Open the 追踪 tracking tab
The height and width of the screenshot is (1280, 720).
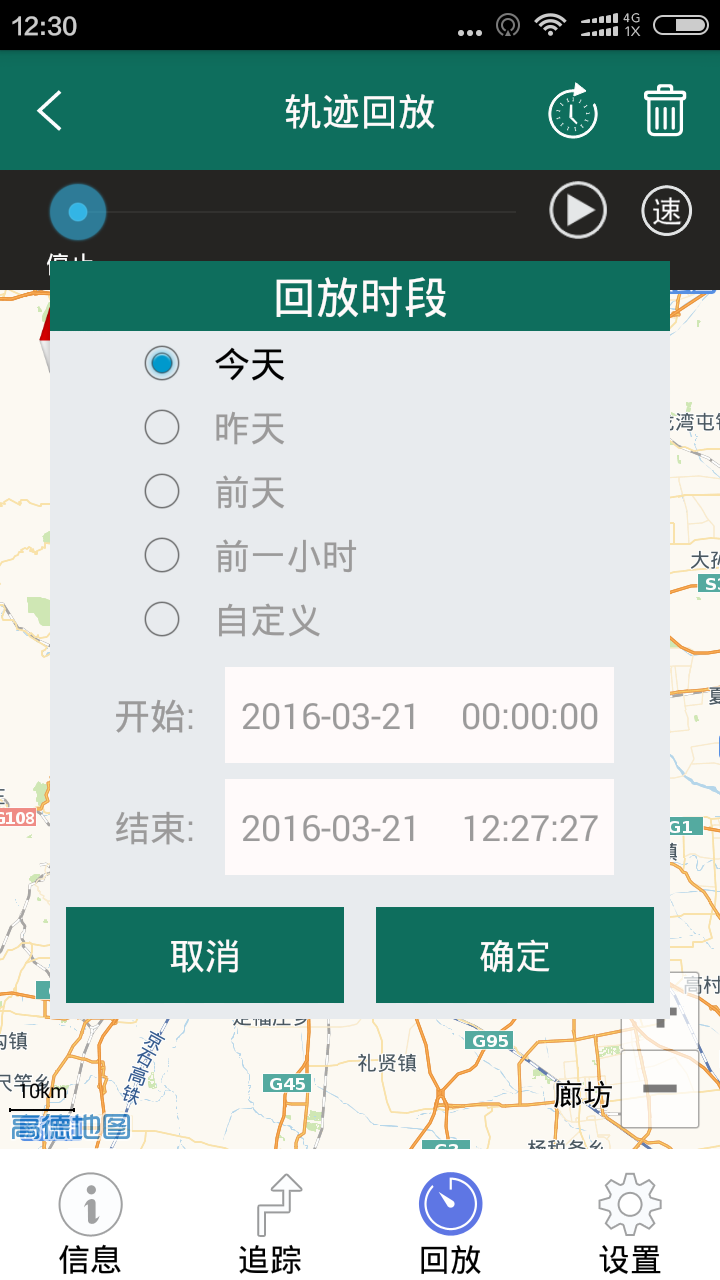point(270,1224)
